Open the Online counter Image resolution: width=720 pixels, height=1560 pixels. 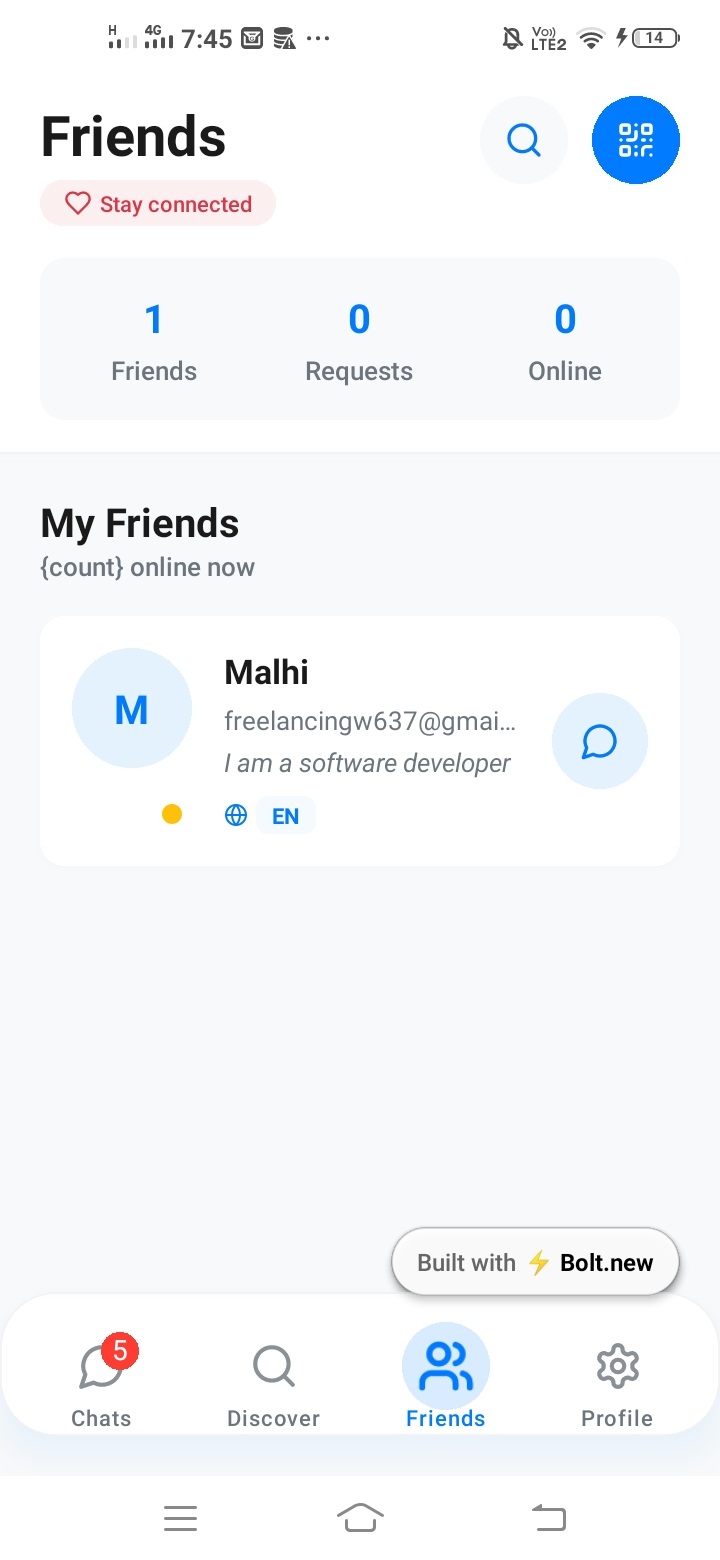564,340
